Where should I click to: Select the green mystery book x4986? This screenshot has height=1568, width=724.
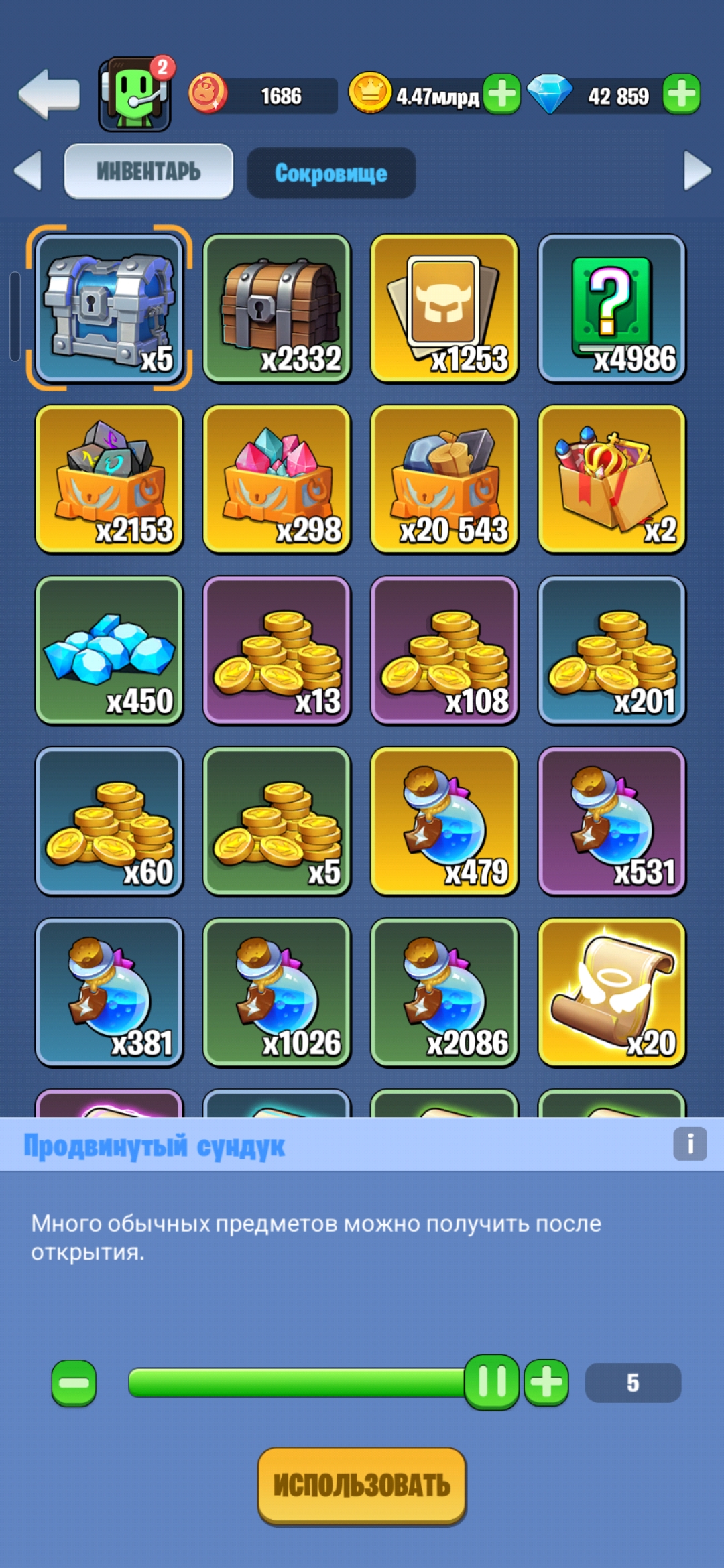click(612, 308)
